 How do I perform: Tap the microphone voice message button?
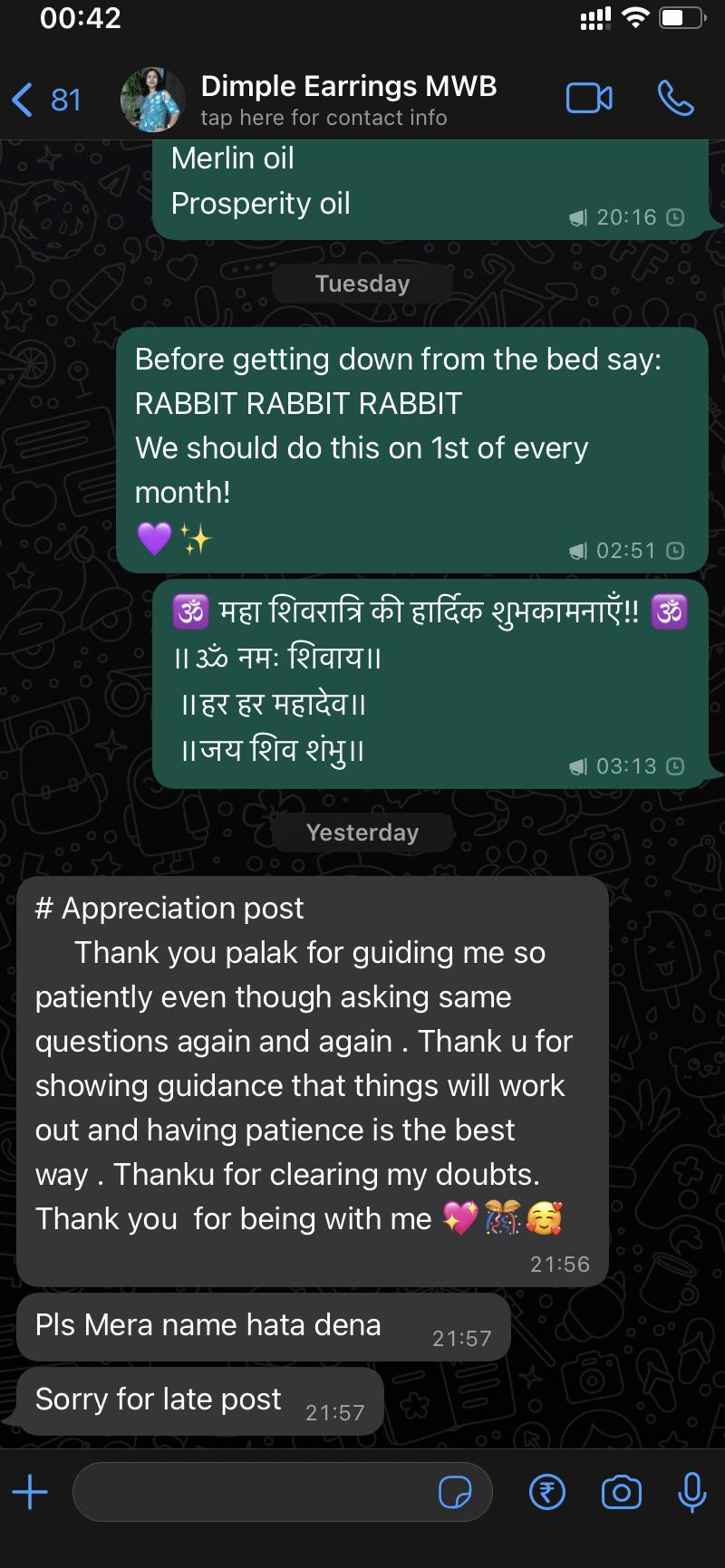[691, 1492]
